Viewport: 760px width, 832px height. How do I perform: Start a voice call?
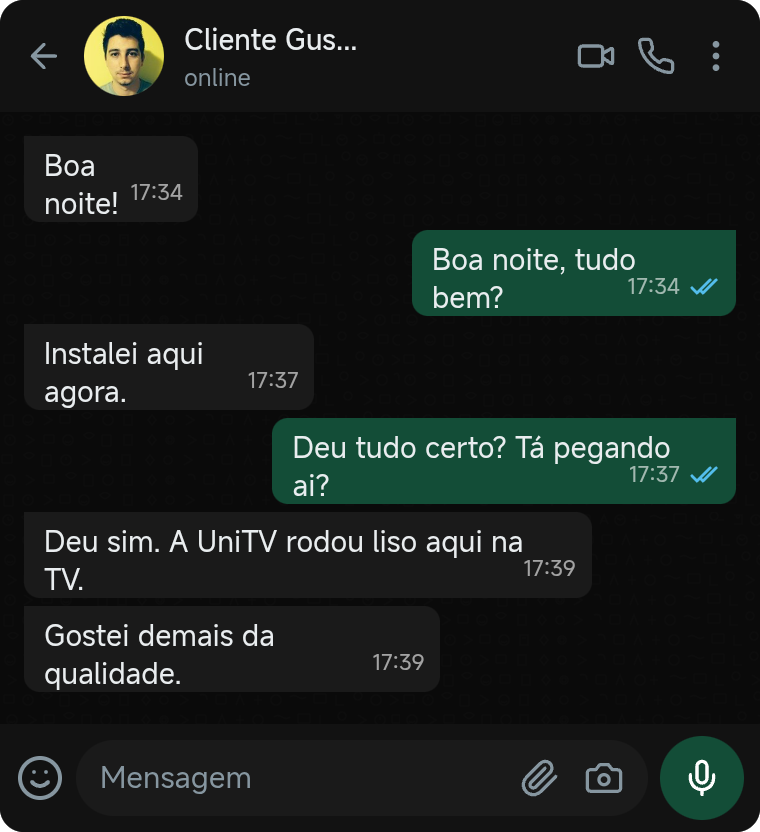click(657, 56)
